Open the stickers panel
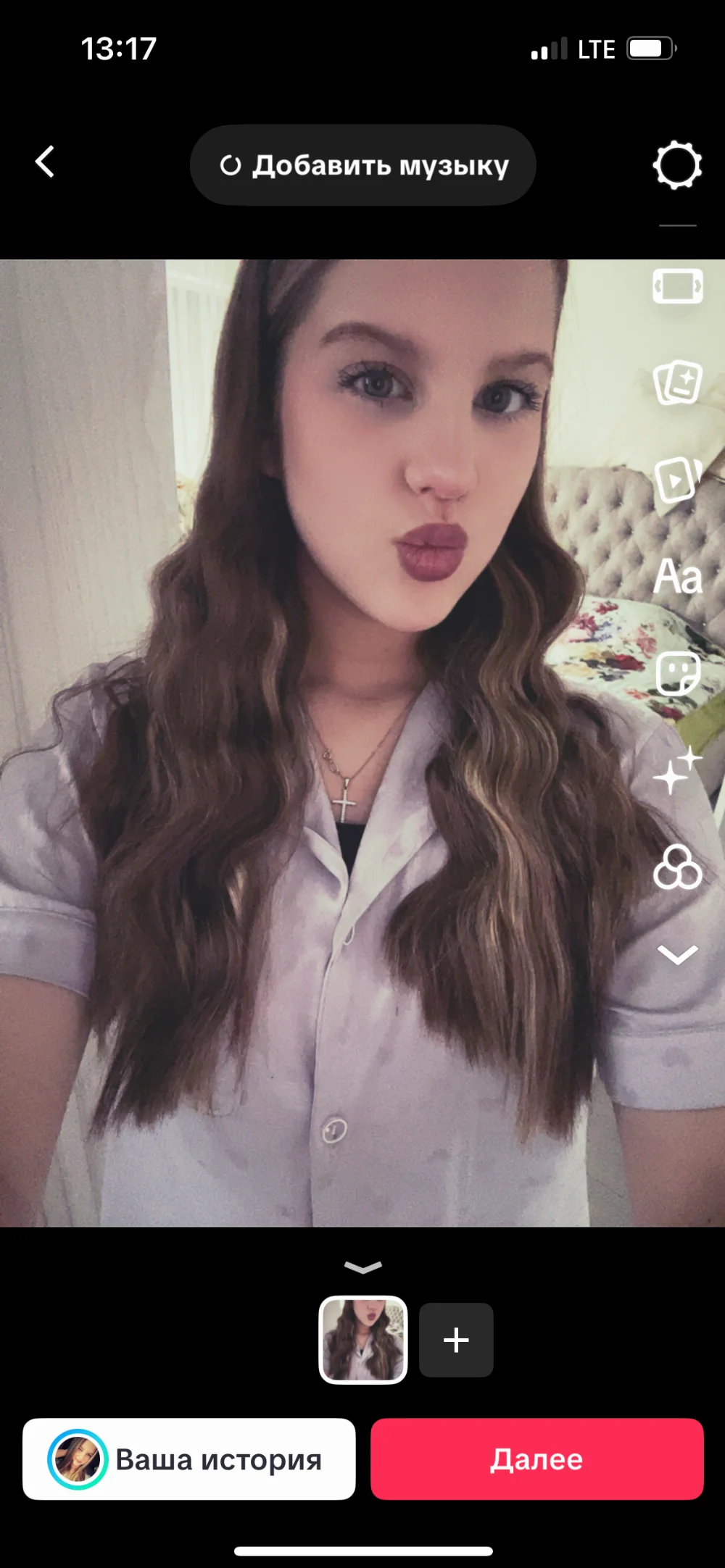The height and width of the screenshot is (1568, 725). (677, 673)
